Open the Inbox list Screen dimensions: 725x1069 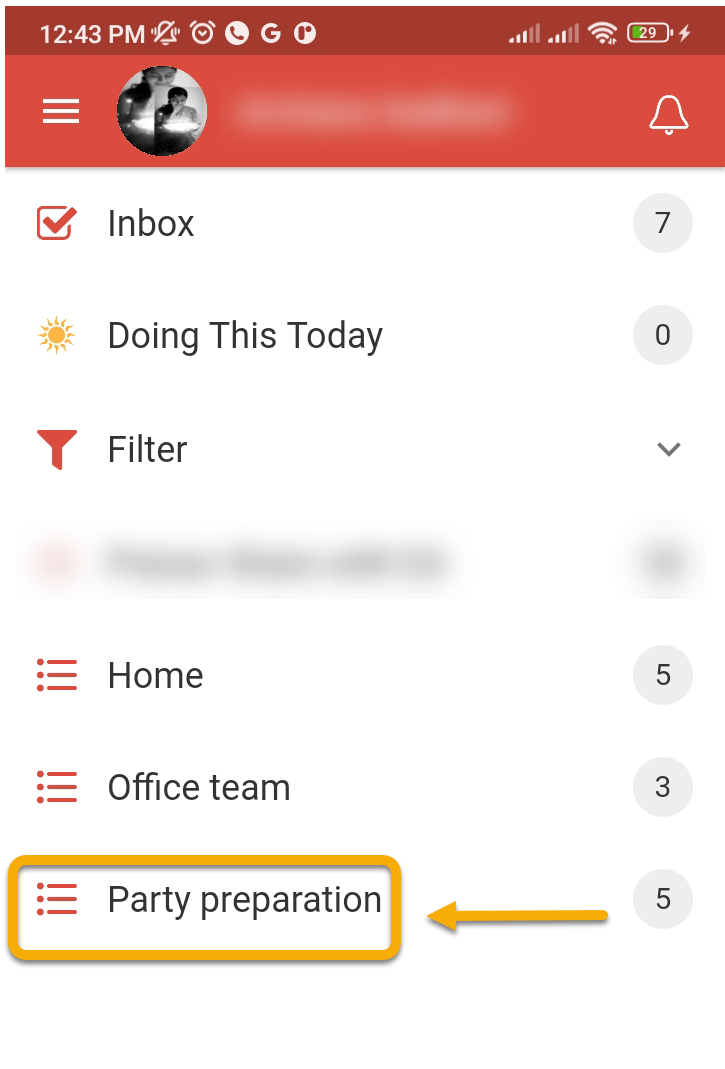coord(151,223)
